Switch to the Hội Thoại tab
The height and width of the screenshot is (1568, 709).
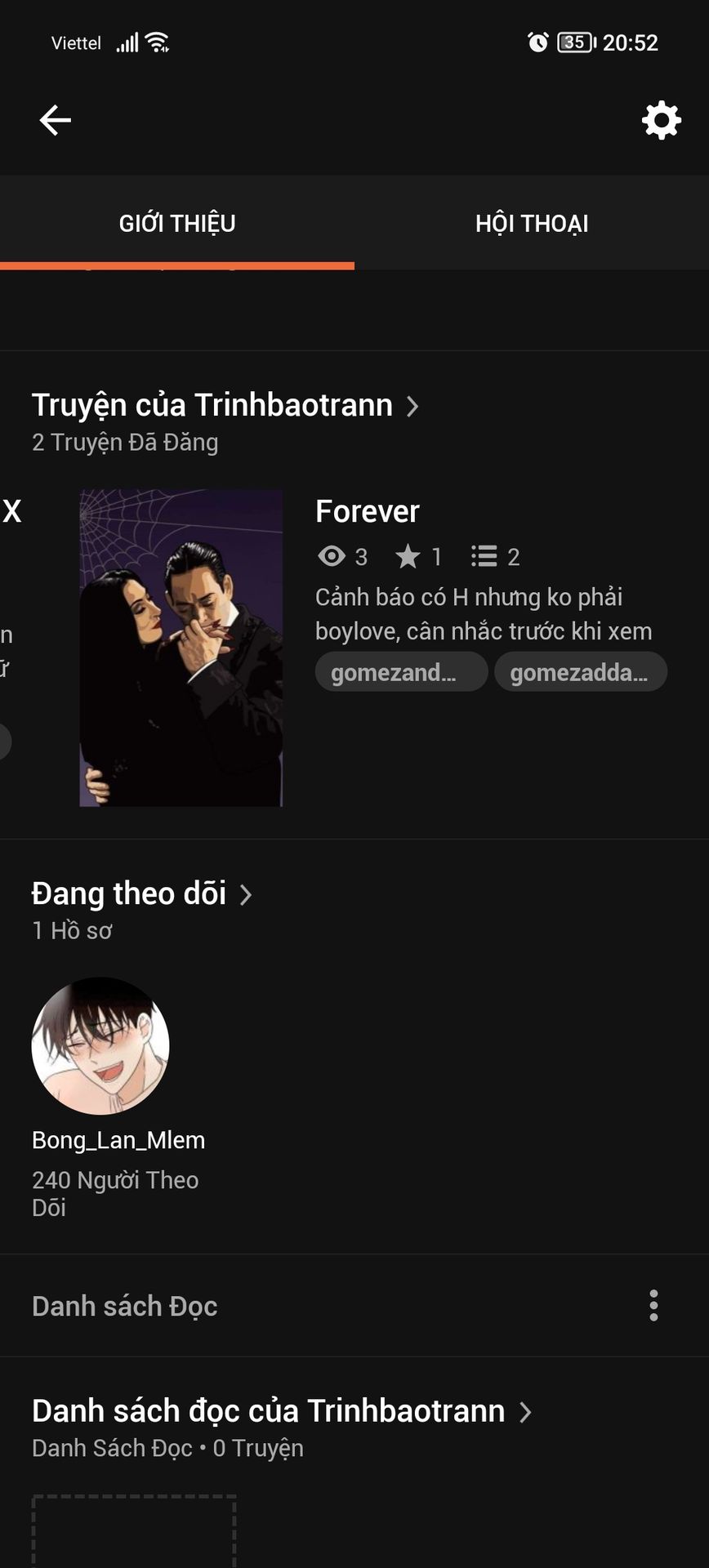tap(532, 223)
